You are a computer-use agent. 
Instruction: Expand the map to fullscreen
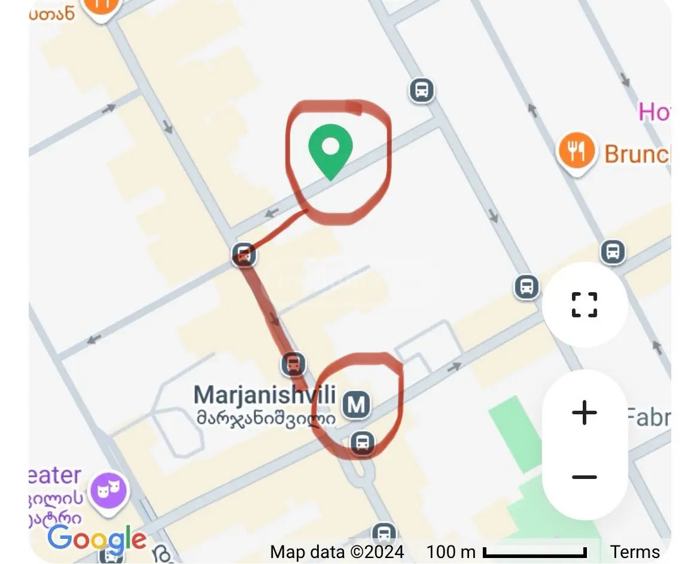pyautogui.click(x=585, y=305)
